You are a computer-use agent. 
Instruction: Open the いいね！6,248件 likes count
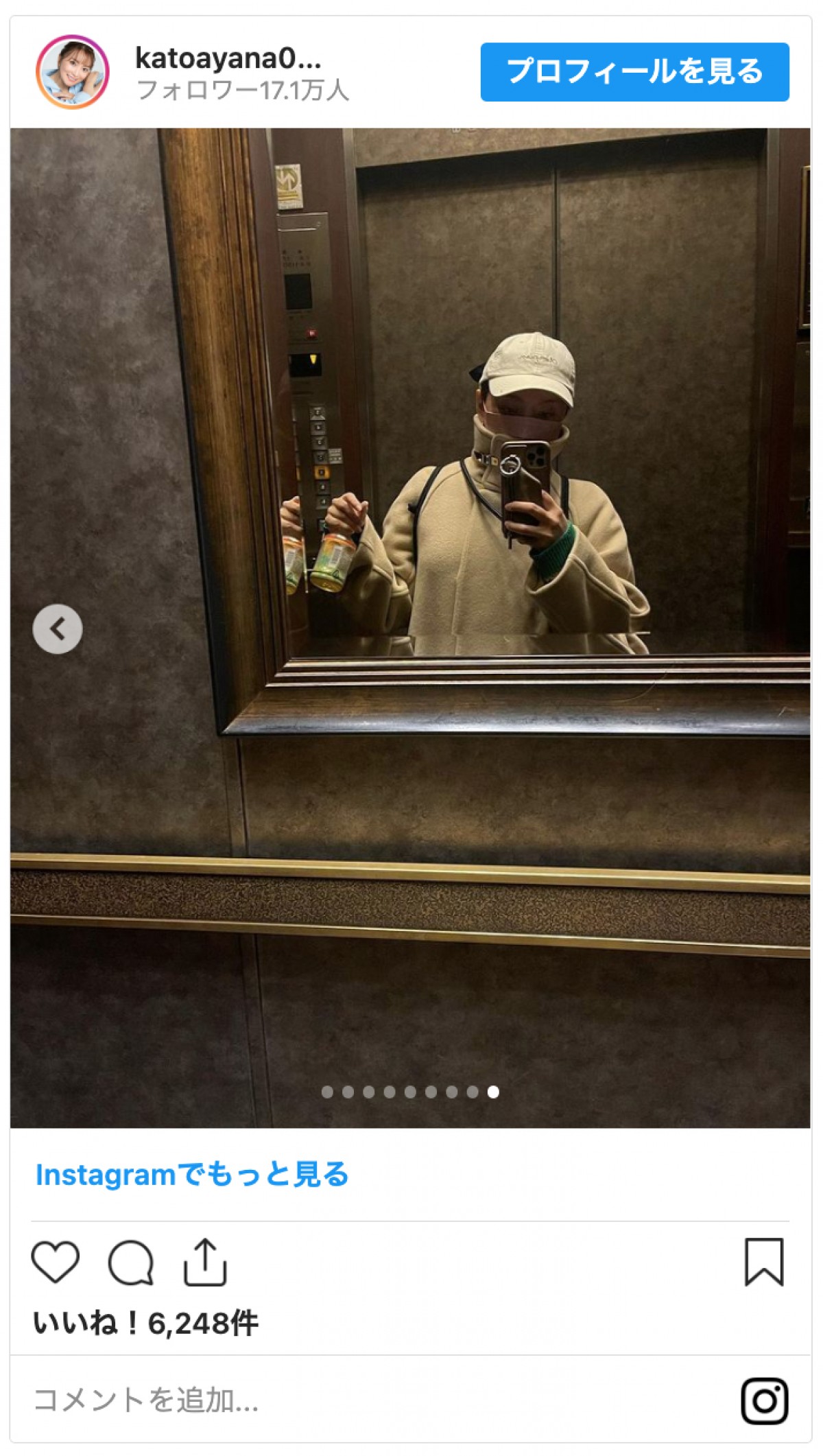(146, 1323)
